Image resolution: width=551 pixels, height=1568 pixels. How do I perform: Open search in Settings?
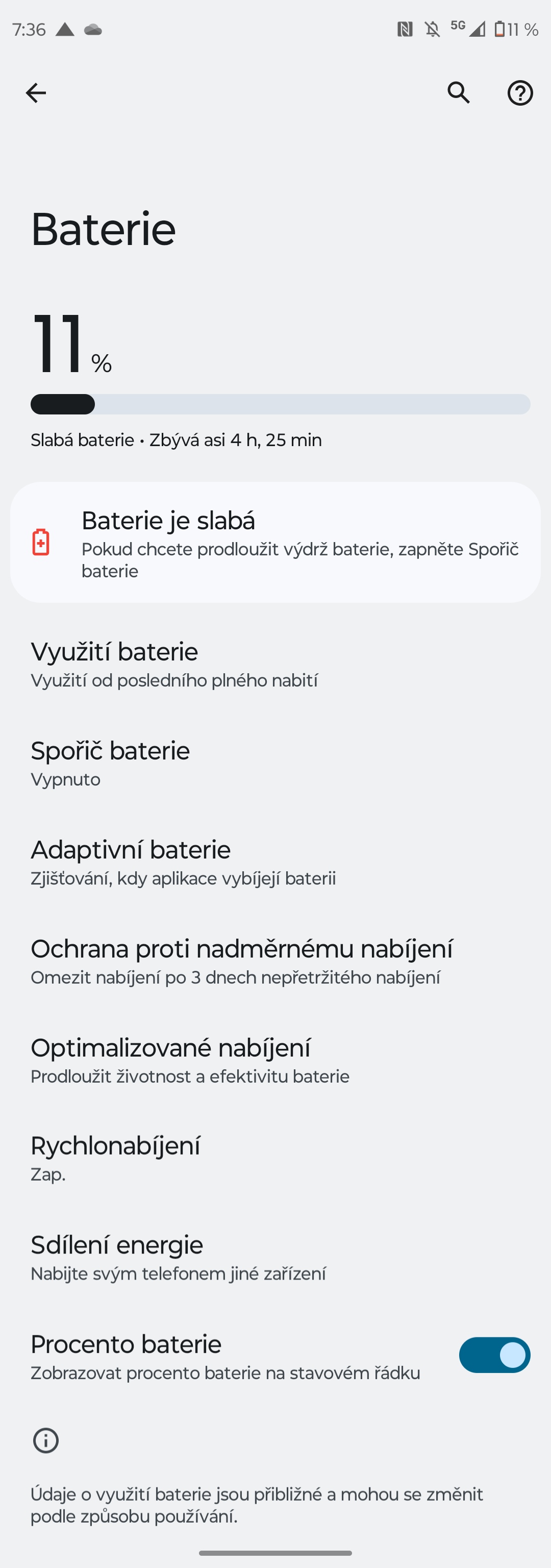coord(458,92)
